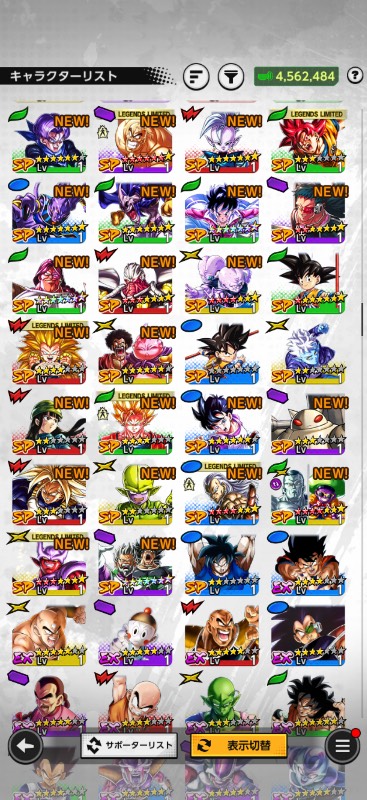Open the サポーターリスト button

click(129, 746)
